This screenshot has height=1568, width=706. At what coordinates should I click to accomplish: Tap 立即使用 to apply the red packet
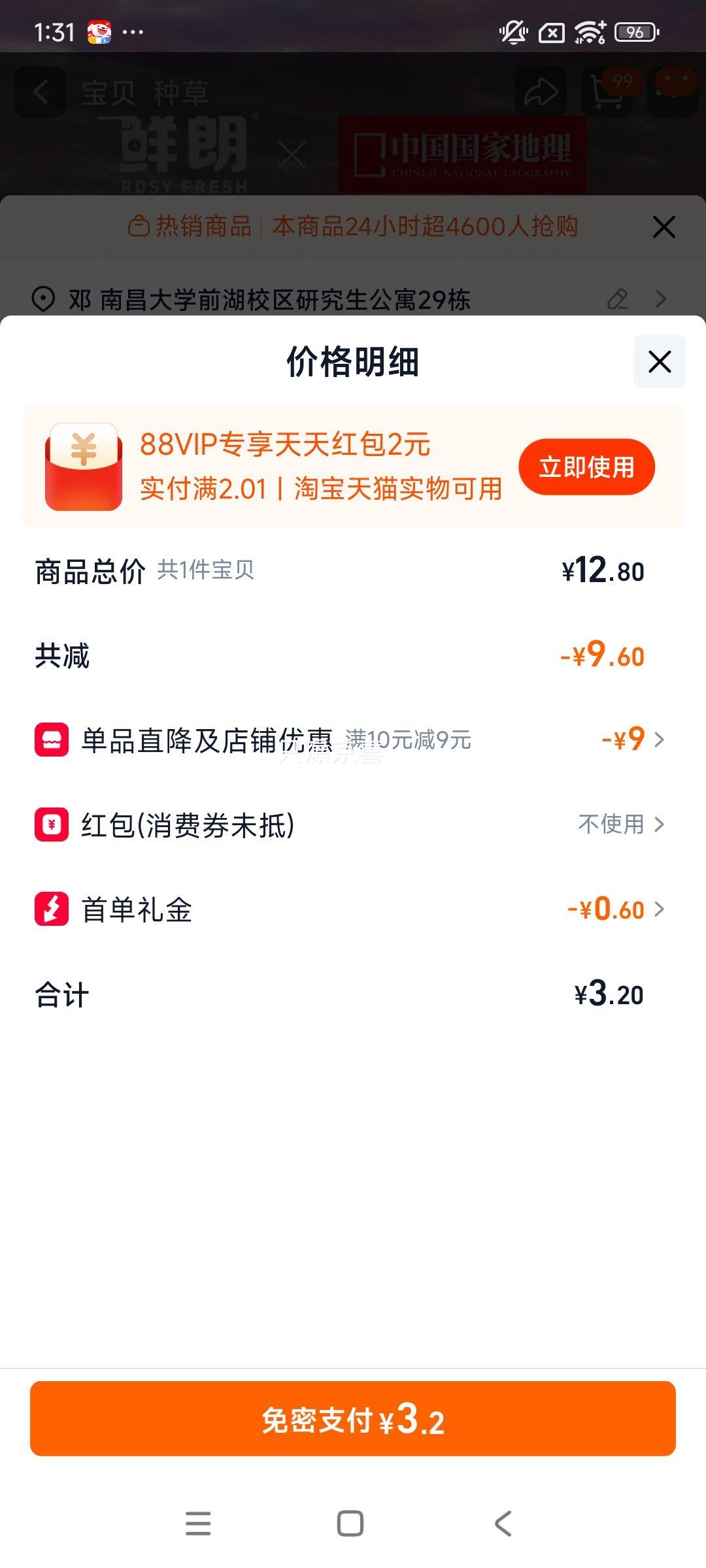586,466
